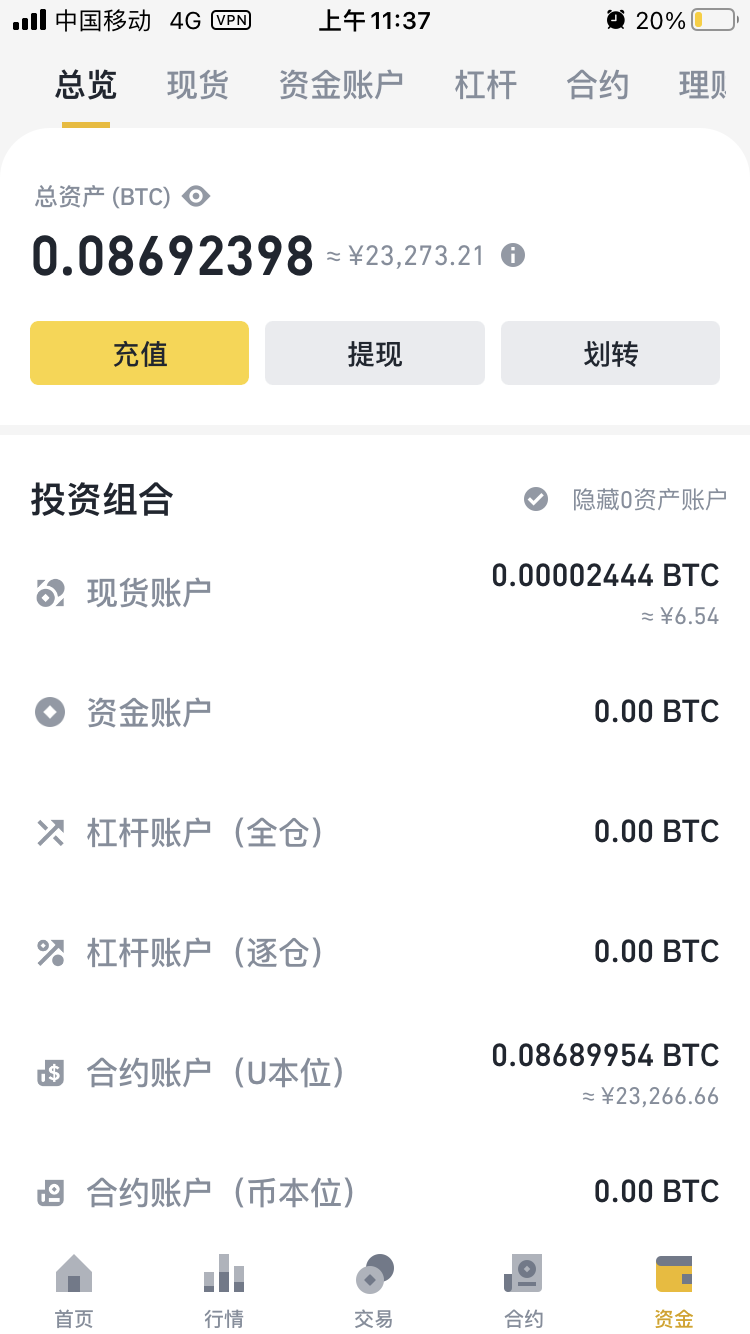Switch to the 交易 bottom tab

[374, 1290]
